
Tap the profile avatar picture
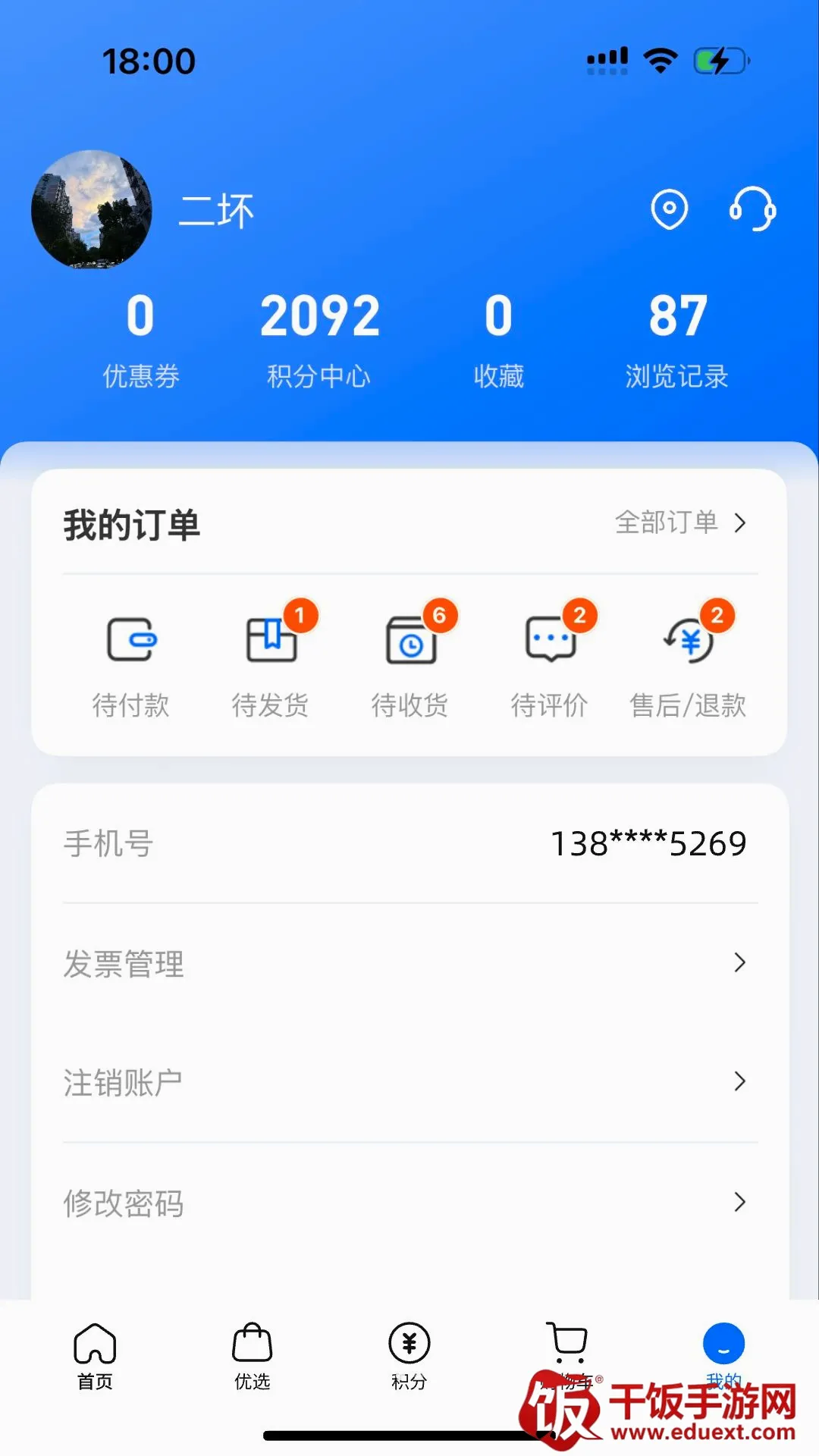pos(92,209)
